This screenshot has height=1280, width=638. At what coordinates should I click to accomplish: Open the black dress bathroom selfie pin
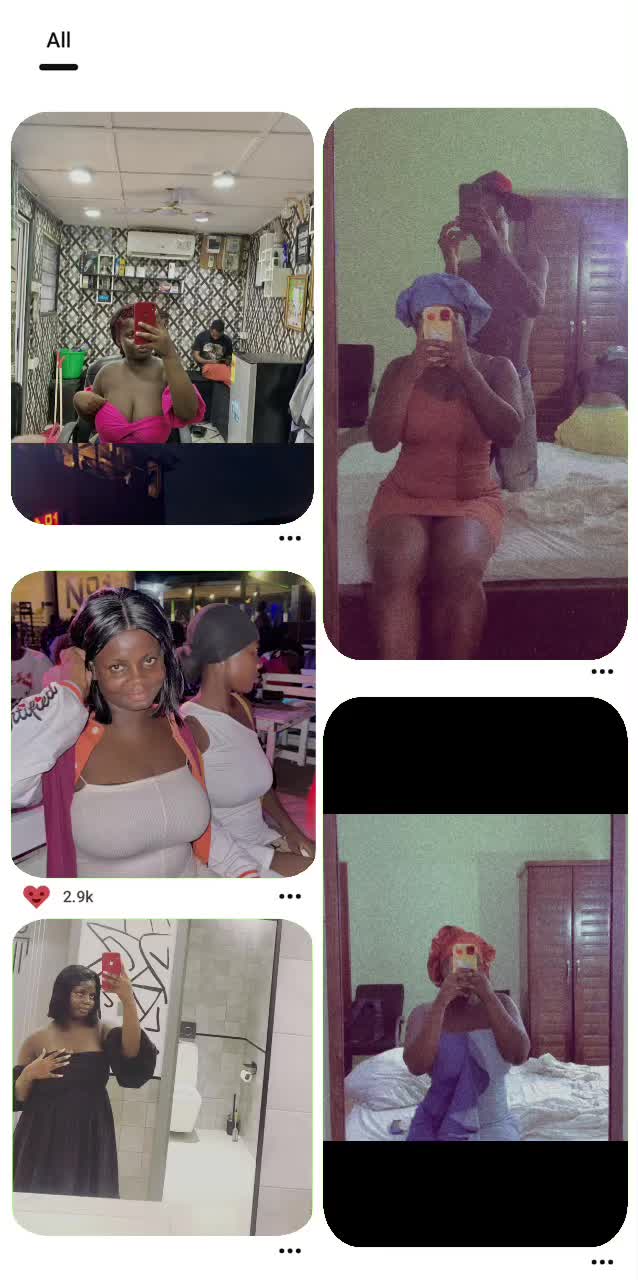tap(162, 1077)
